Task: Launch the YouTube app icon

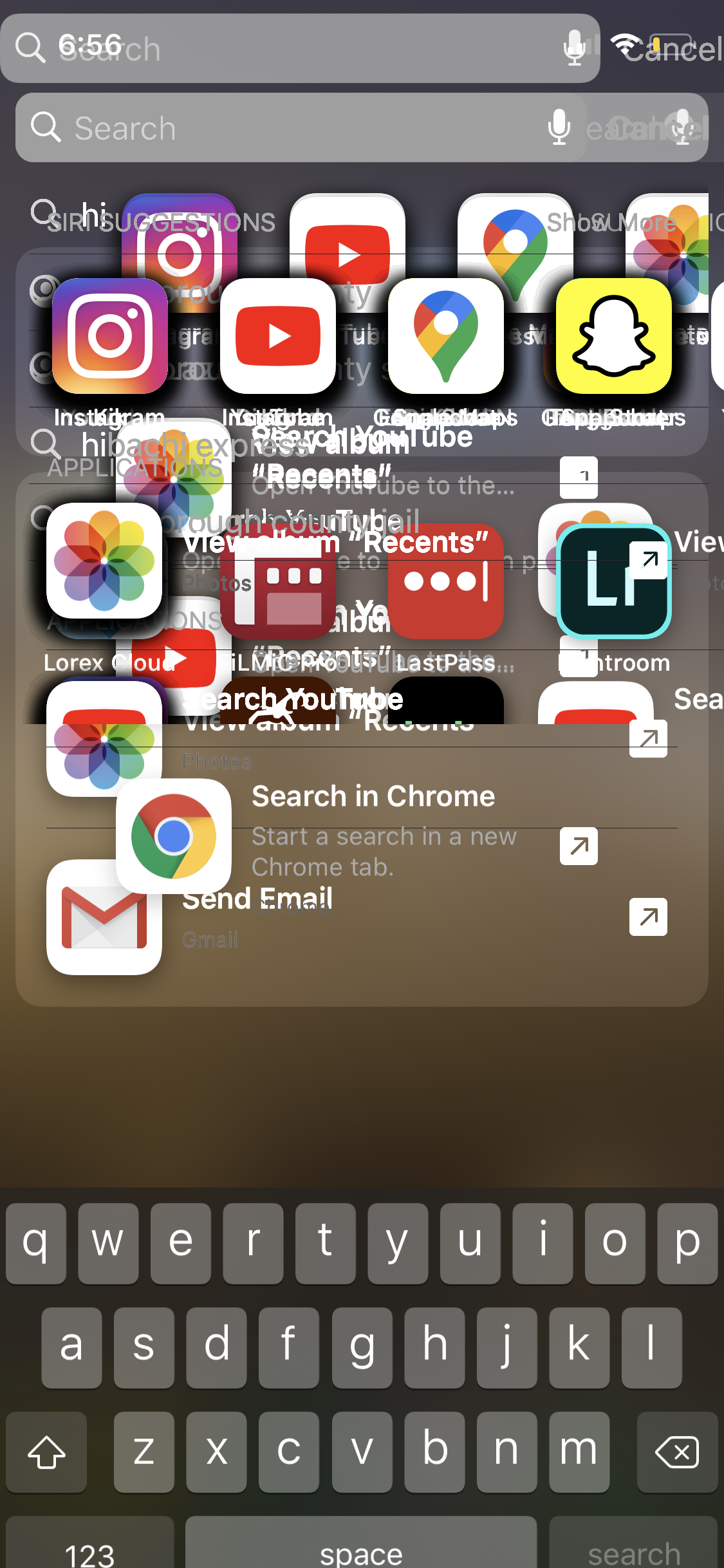Action: coord(278,337)
